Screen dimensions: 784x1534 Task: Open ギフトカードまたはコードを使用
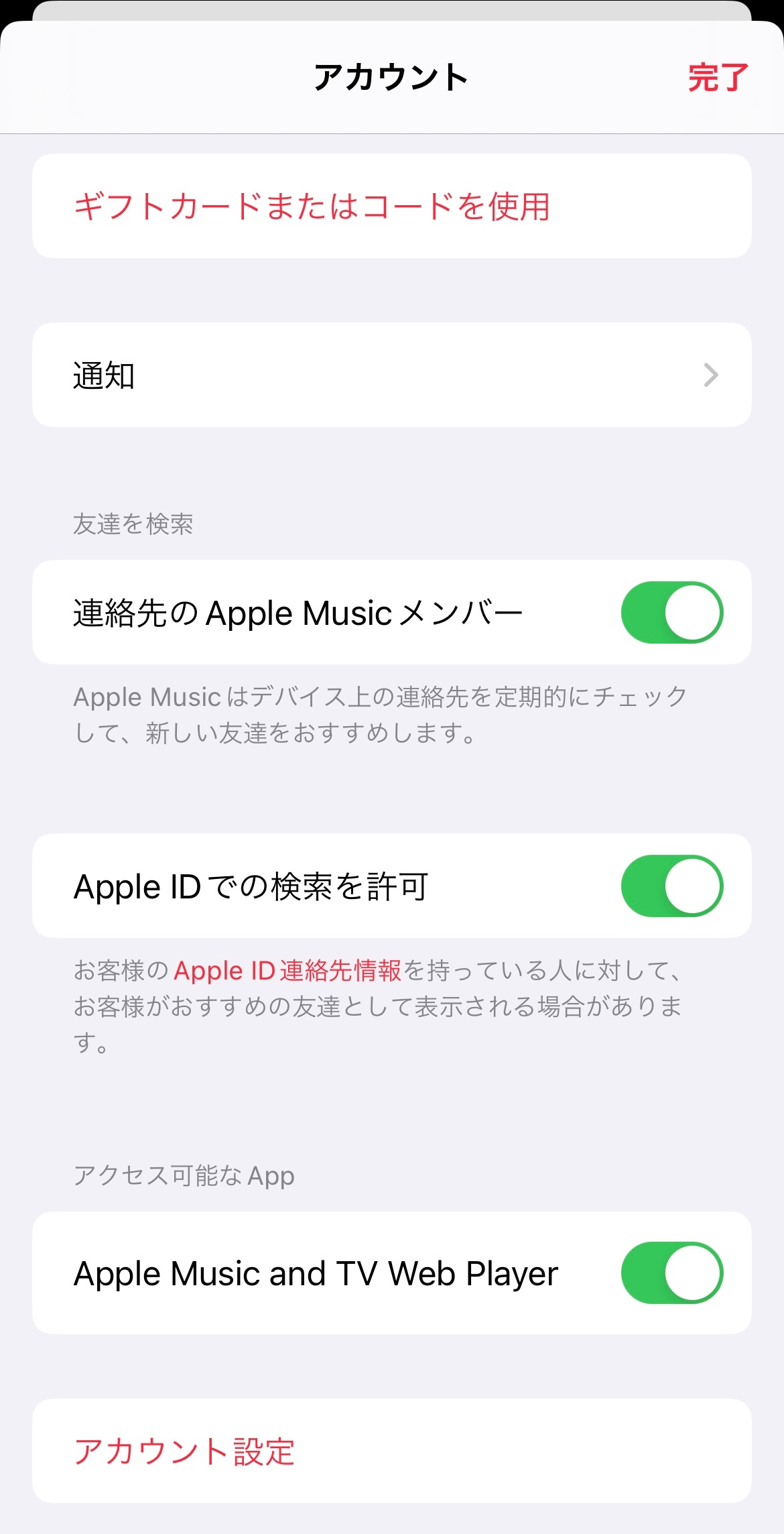(312, 206)
